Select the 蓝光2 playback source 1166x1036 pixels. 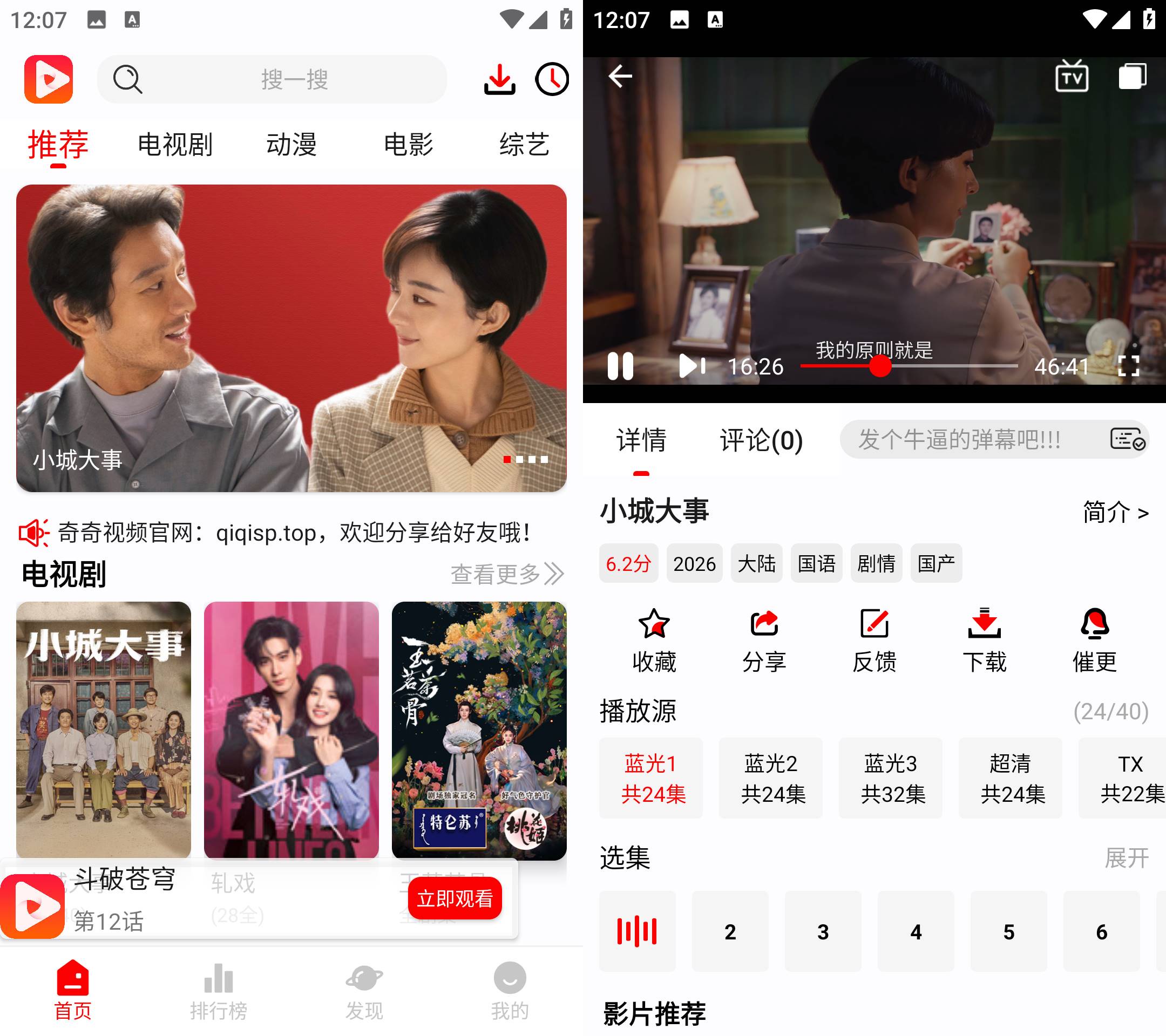771,778
